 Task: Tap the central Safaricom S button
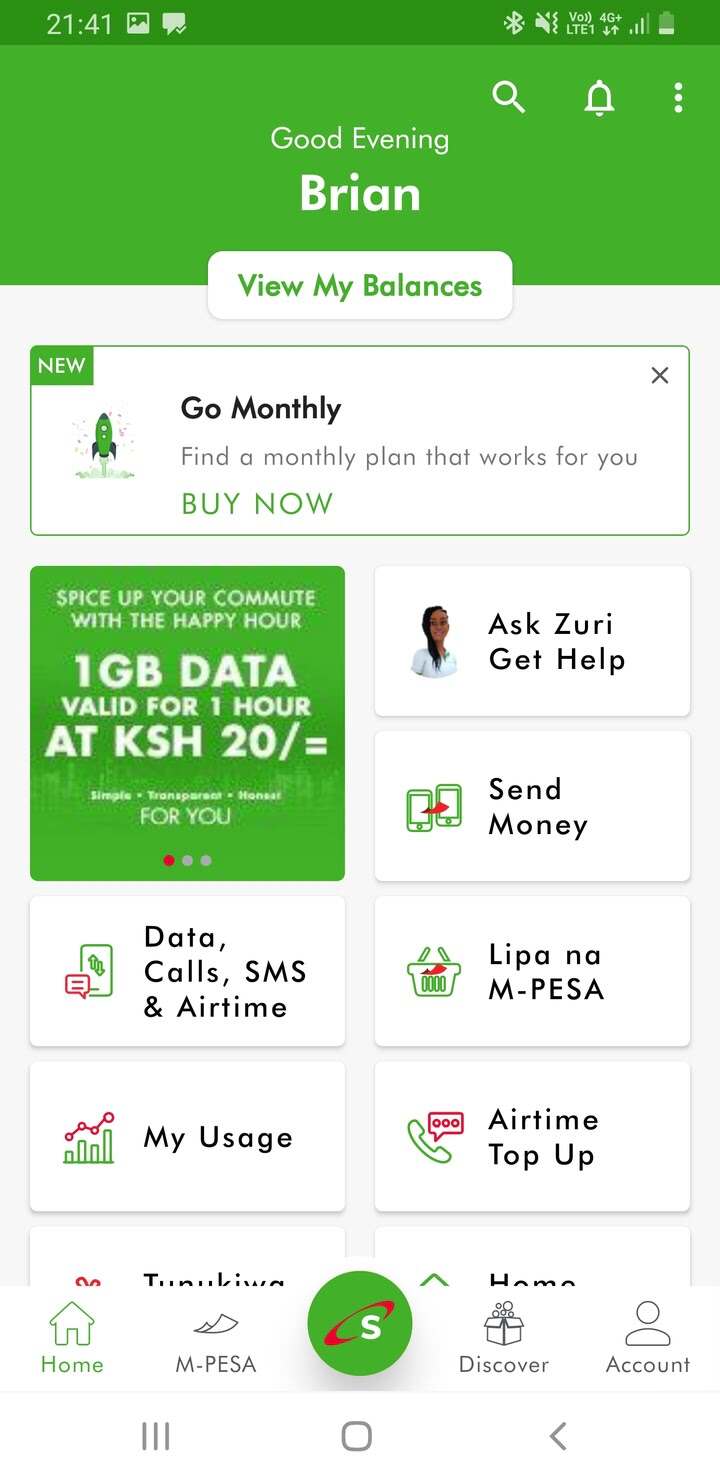(360, 1322)
